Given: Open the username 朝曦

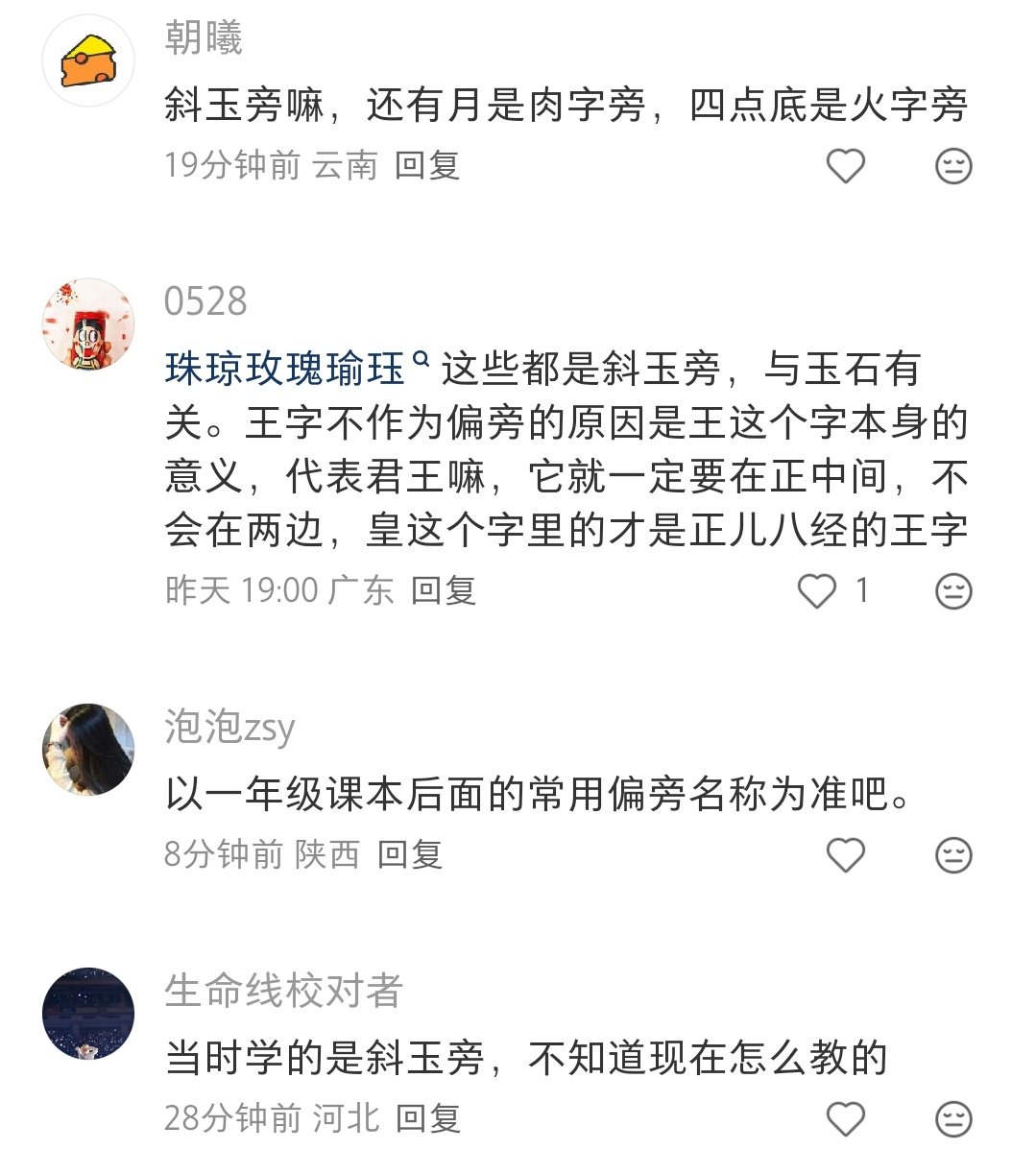Looking at the screenshot, I should point(204,38).
